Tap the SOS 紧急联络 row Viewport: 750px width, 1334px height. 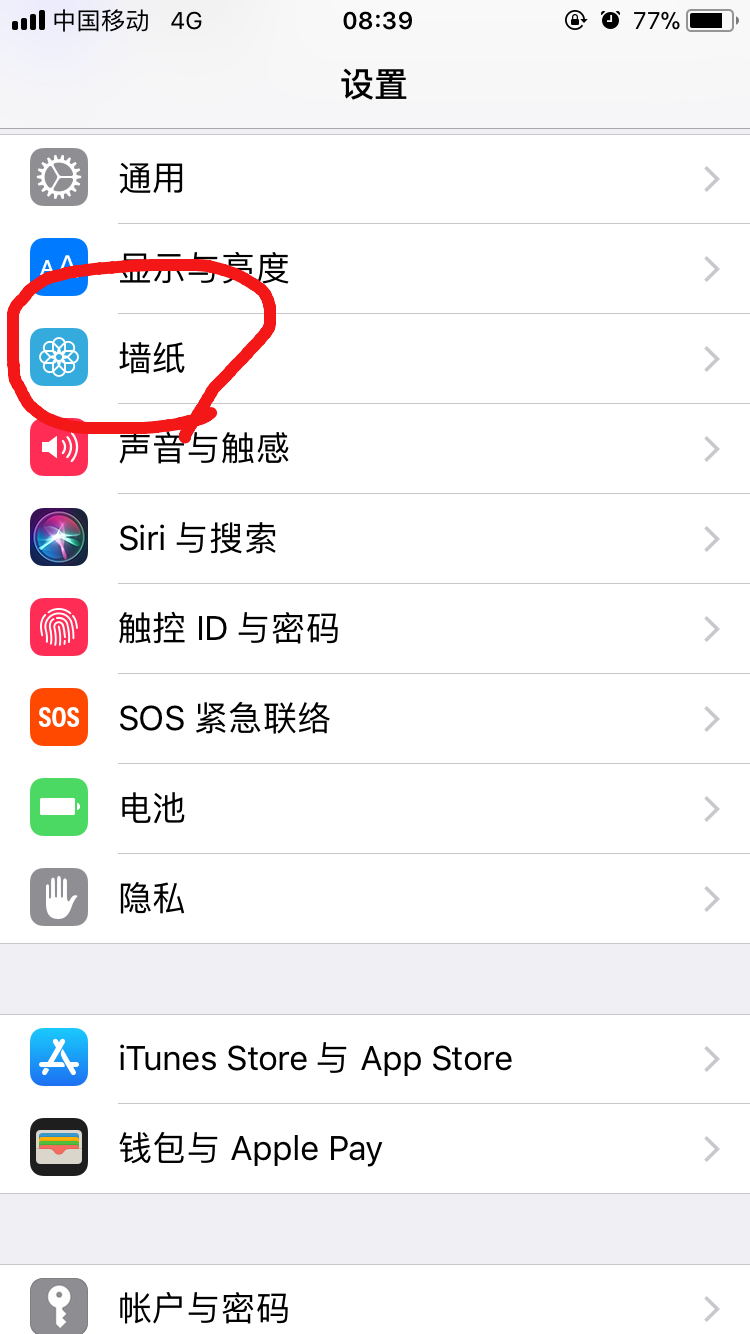[x=375, y=719]
